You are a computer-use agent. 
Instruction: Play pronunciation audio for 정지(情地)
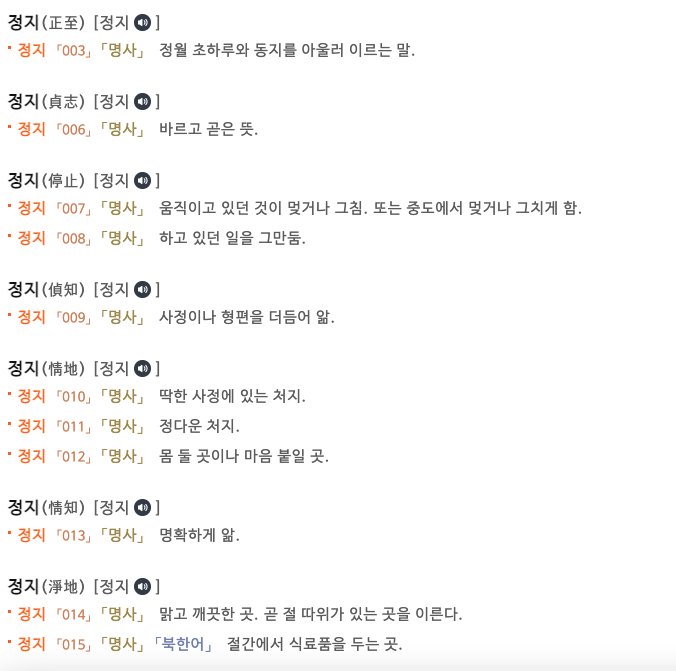pyautogui.click(x=142, y=368)
